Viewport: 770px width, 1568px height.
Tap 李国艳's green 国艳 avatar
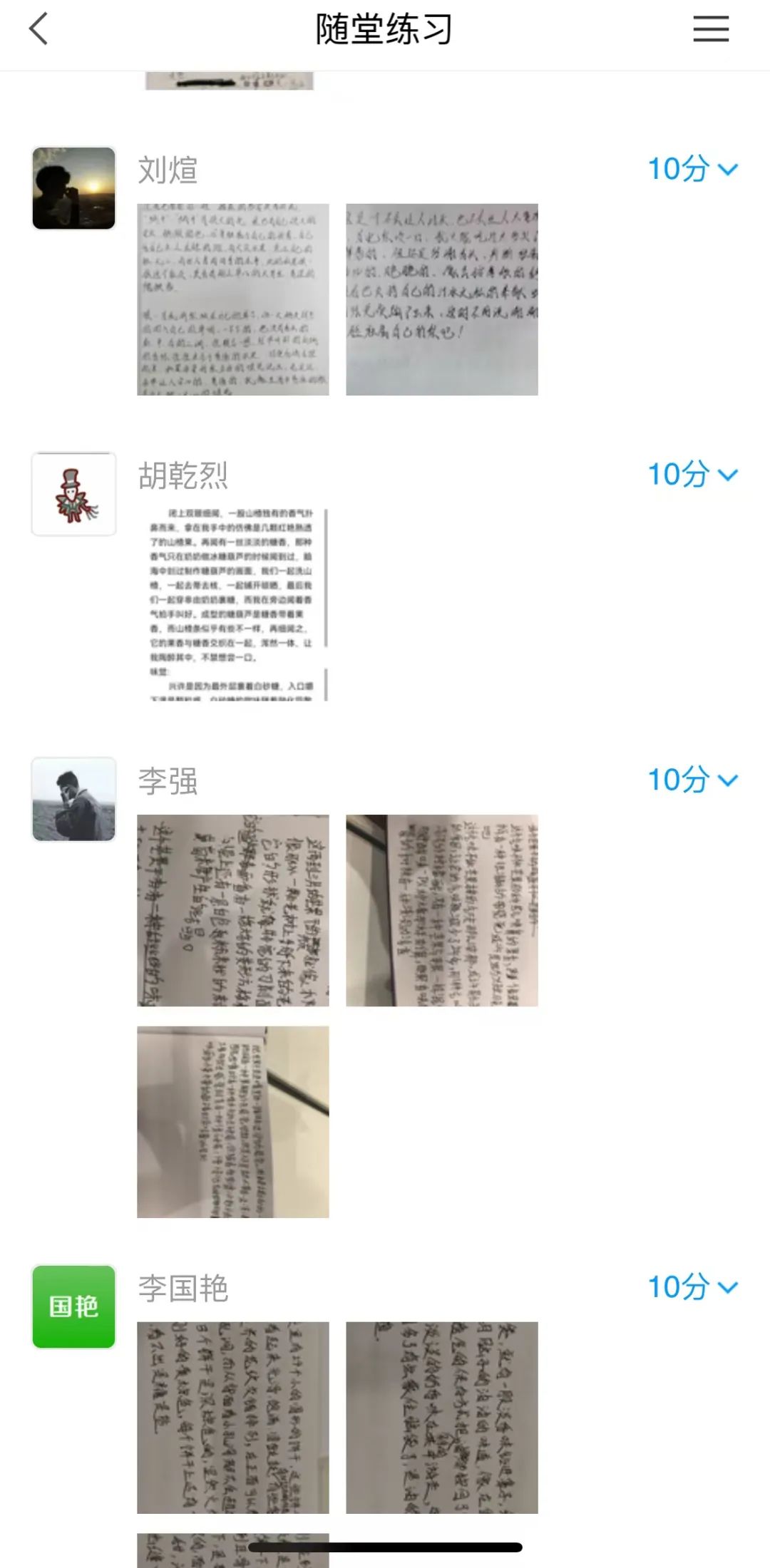[x=73, y=1306]
